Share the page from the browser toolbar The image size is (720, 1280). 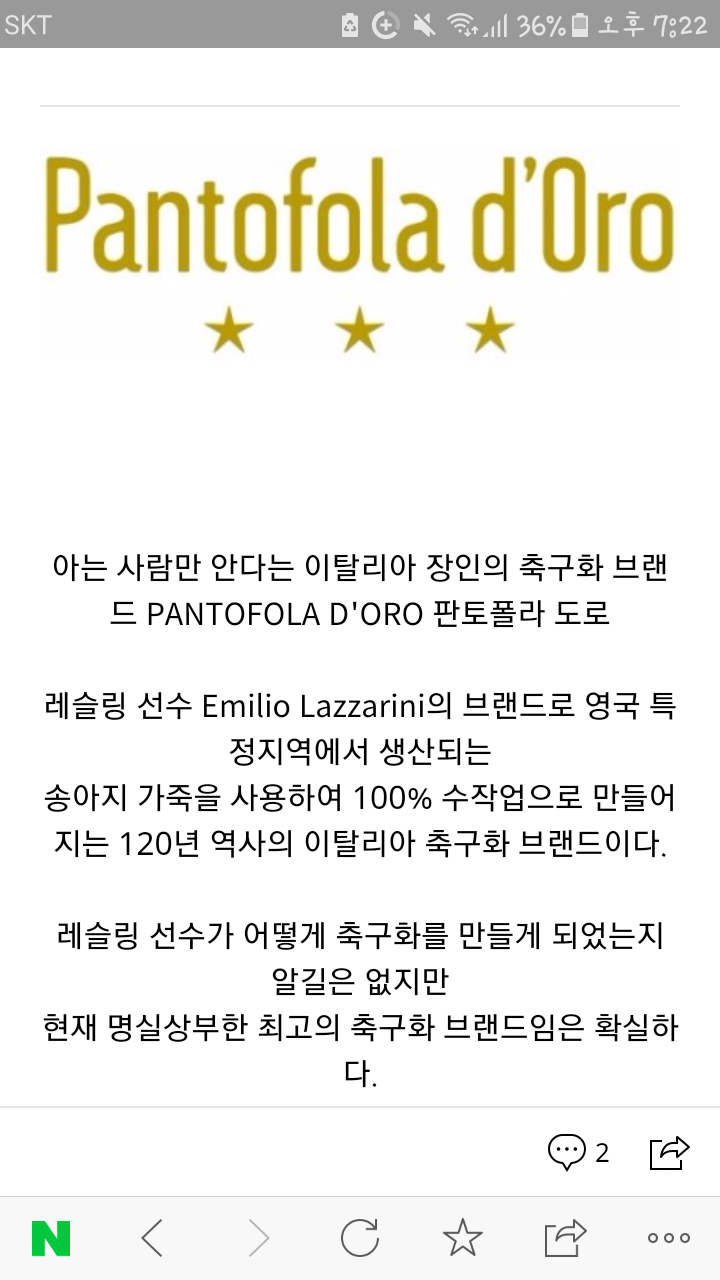coord(565,1238)
